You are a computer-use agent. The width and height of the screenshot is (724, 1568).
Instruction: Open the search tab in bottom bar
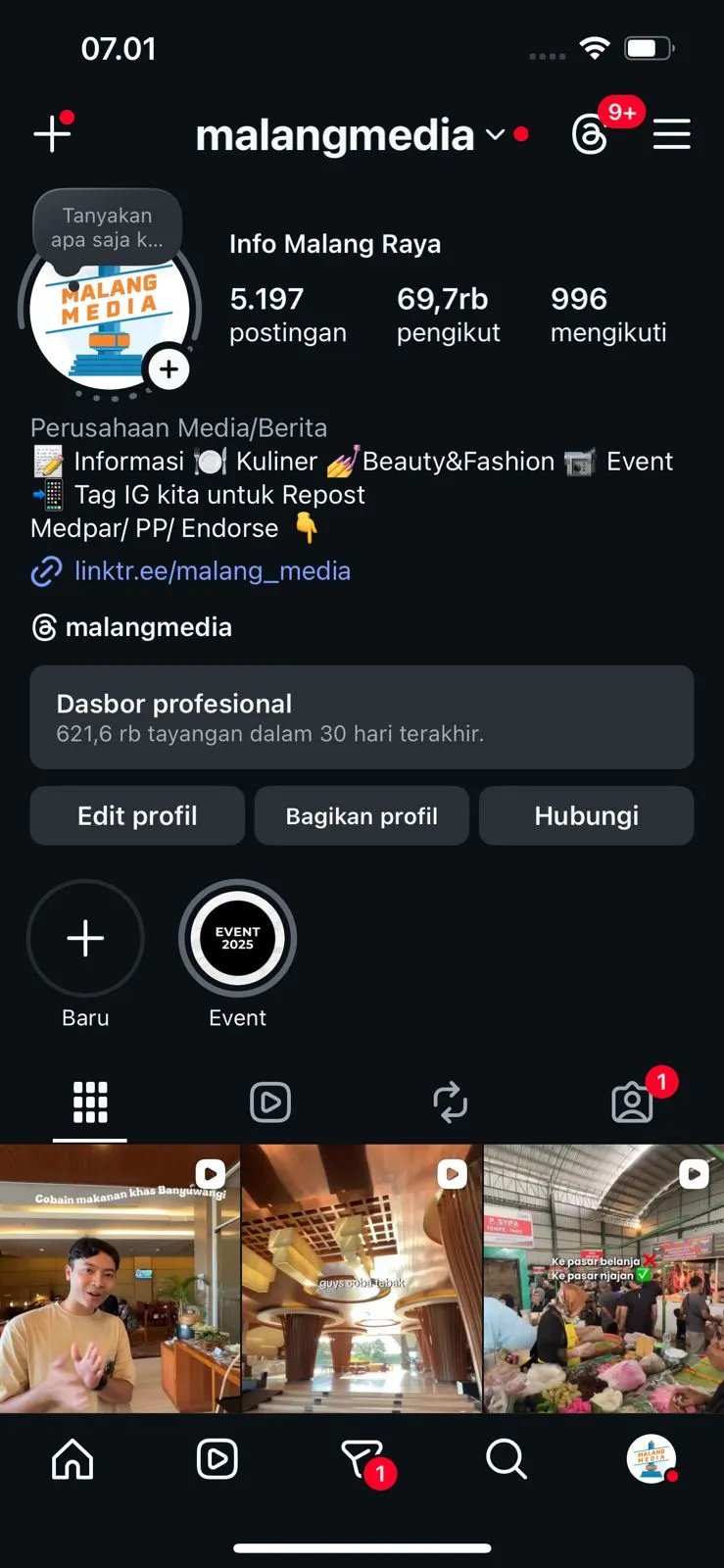(x=507, y=1459)
